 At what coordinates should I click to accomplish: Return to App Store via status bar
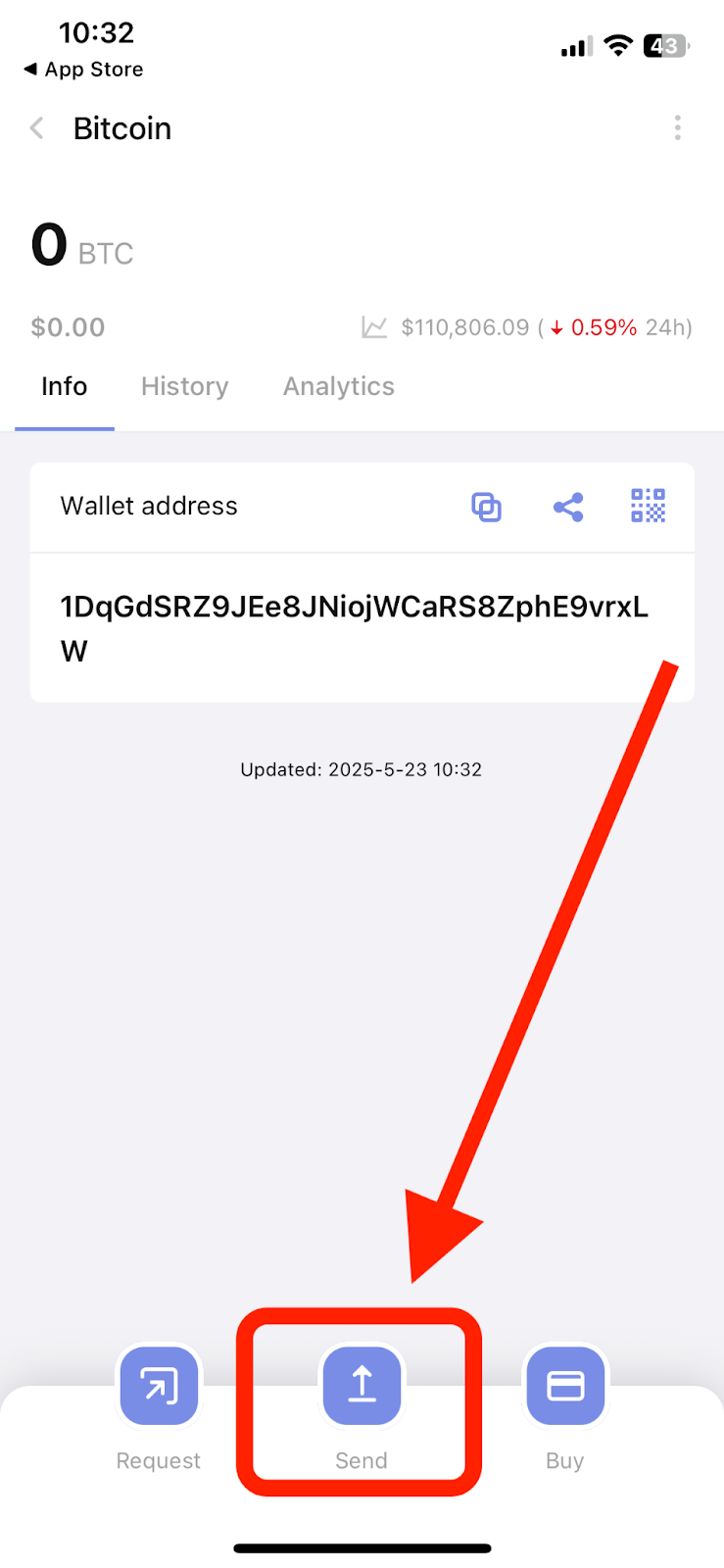click(83, 70)
